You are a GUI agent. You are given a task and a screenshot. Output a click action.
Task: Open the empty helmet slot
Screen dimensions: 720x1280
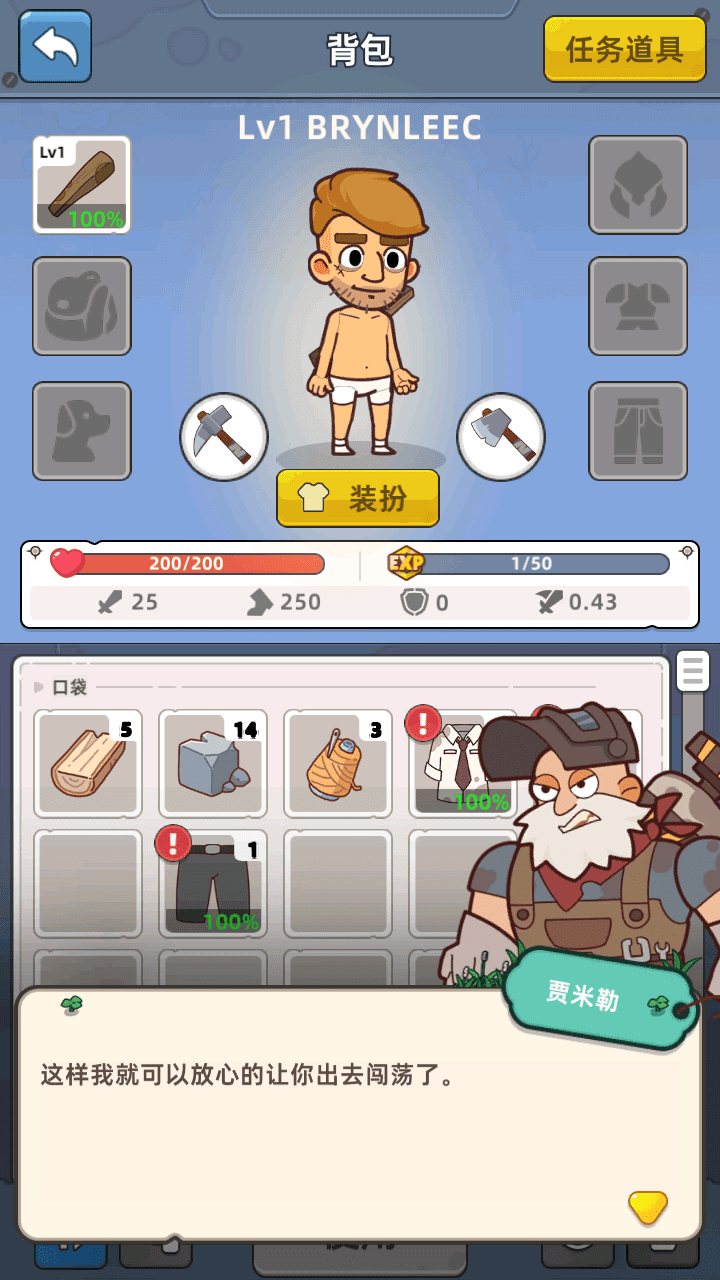[x=638, y=185]
